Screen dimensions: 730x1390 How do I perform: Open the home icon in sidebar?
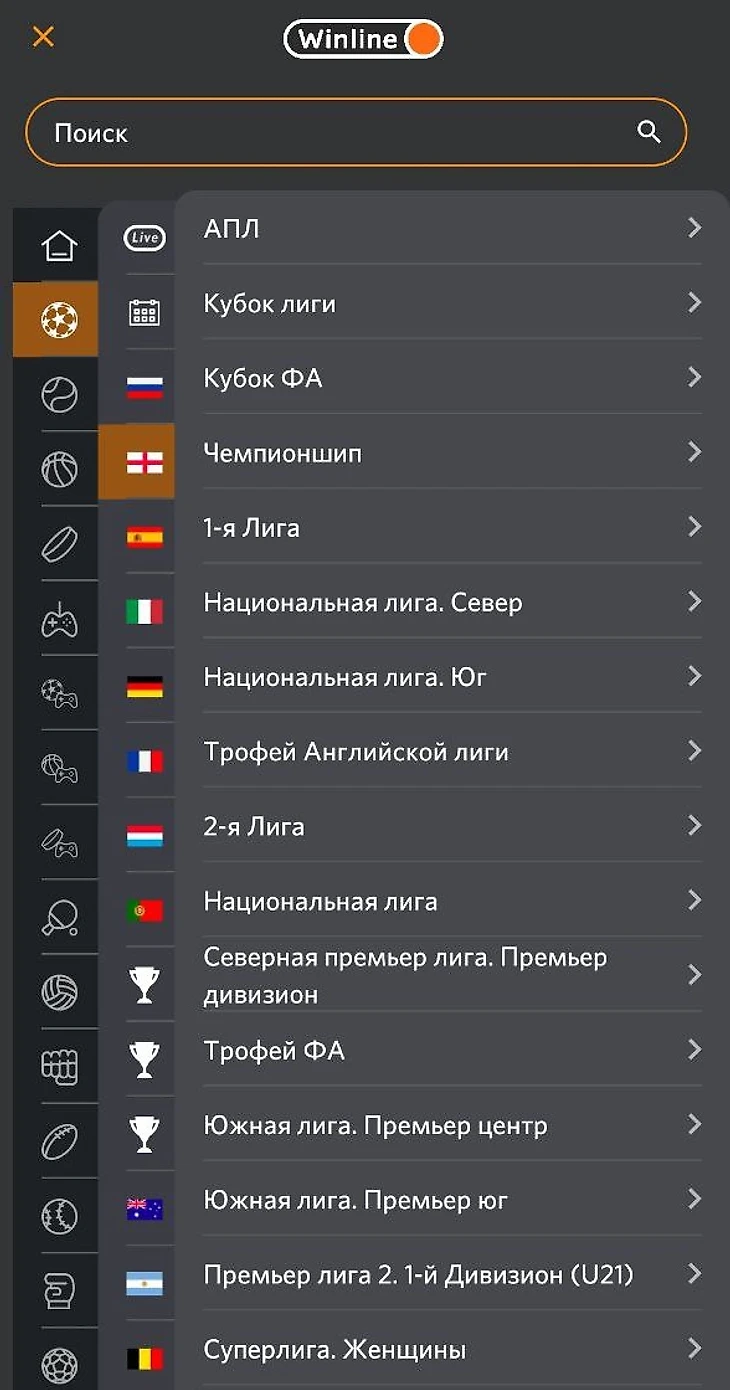(59, 245)
